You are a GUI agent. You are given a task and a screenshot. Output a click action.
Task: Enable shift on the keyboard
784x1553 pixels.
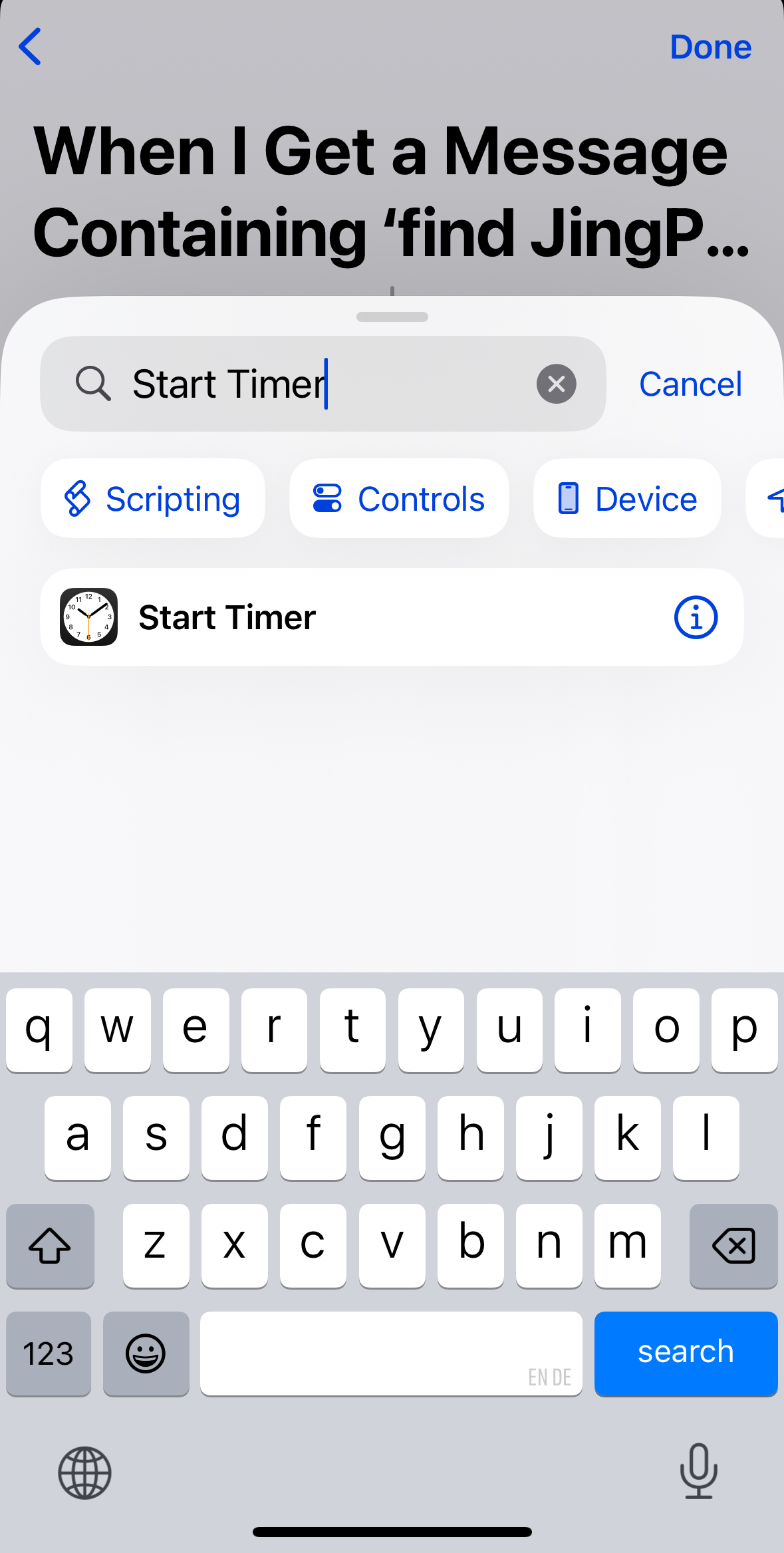pyautogui.click(x=50, y=1246)
